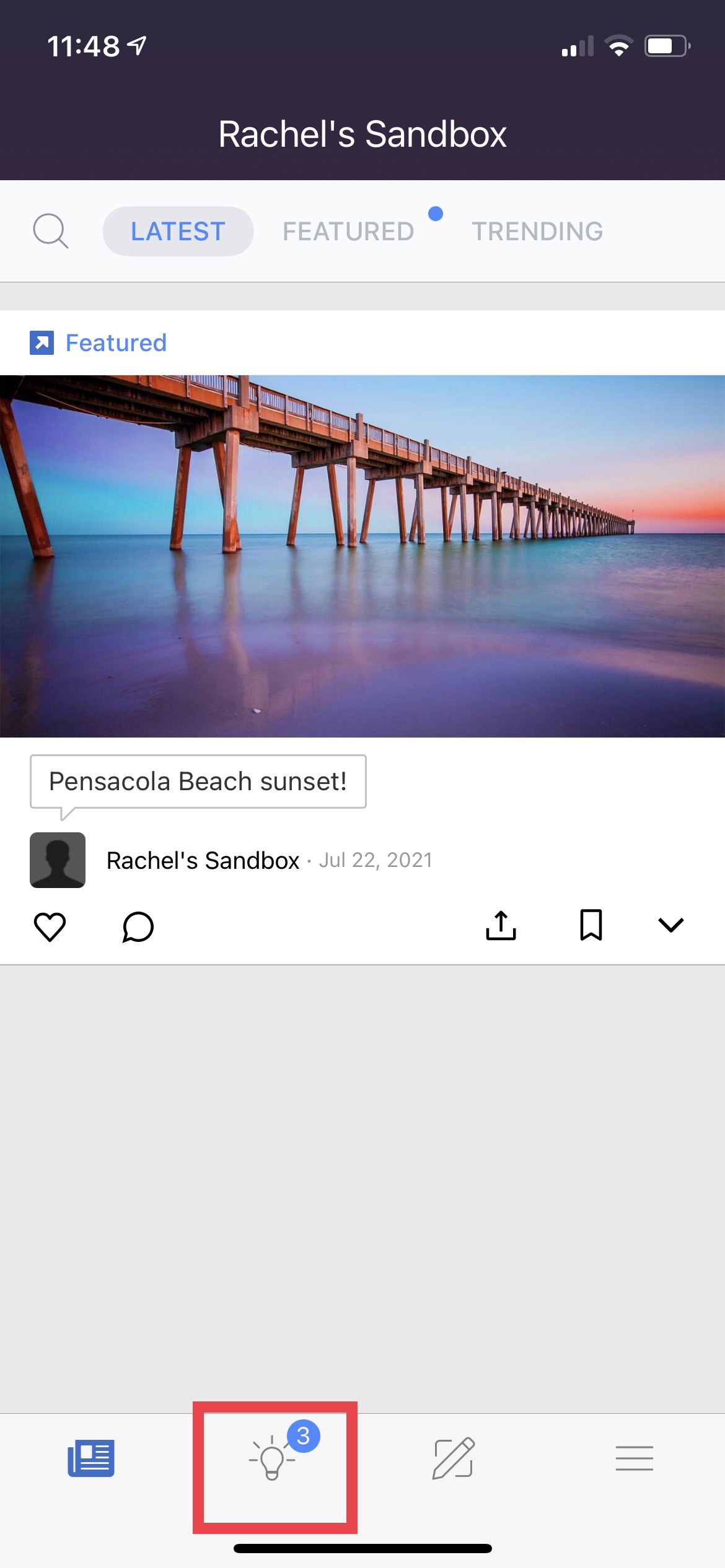Open the Pensacola Beach pier photo

(x=362, y=555)
